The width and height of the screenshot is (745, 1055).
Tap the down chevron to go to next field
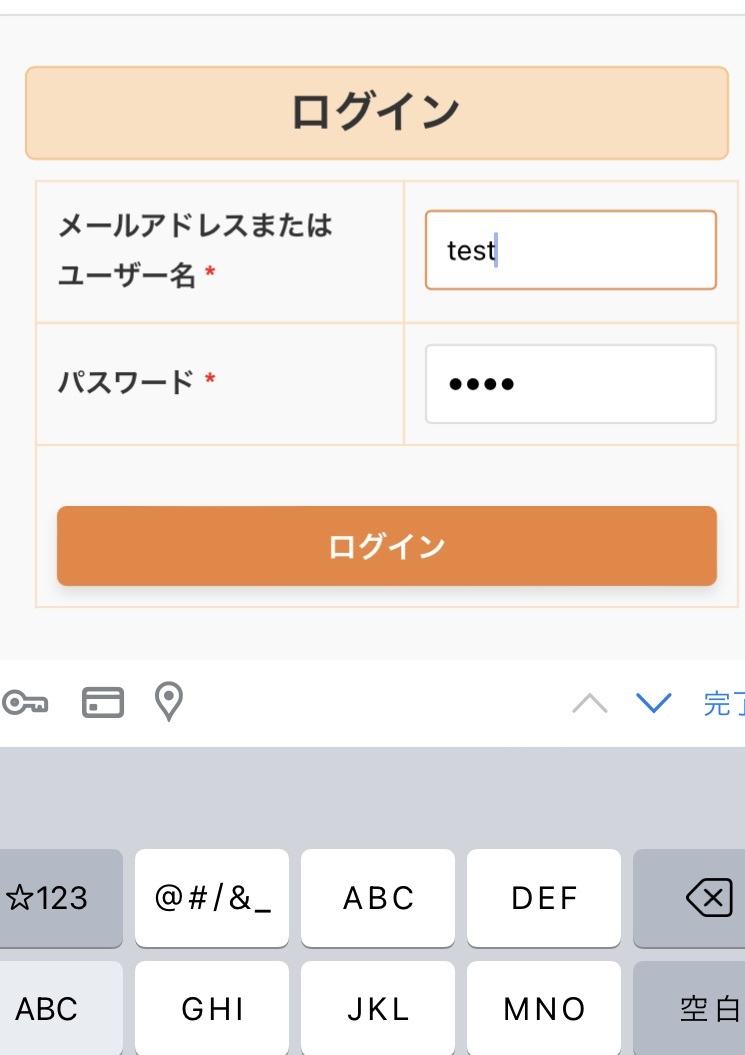pos(653,702)
